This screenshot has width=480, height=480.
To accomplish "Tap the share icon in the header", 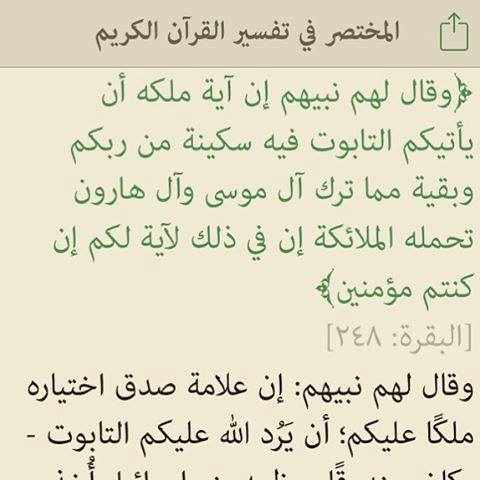I will [x=454, y=32].
